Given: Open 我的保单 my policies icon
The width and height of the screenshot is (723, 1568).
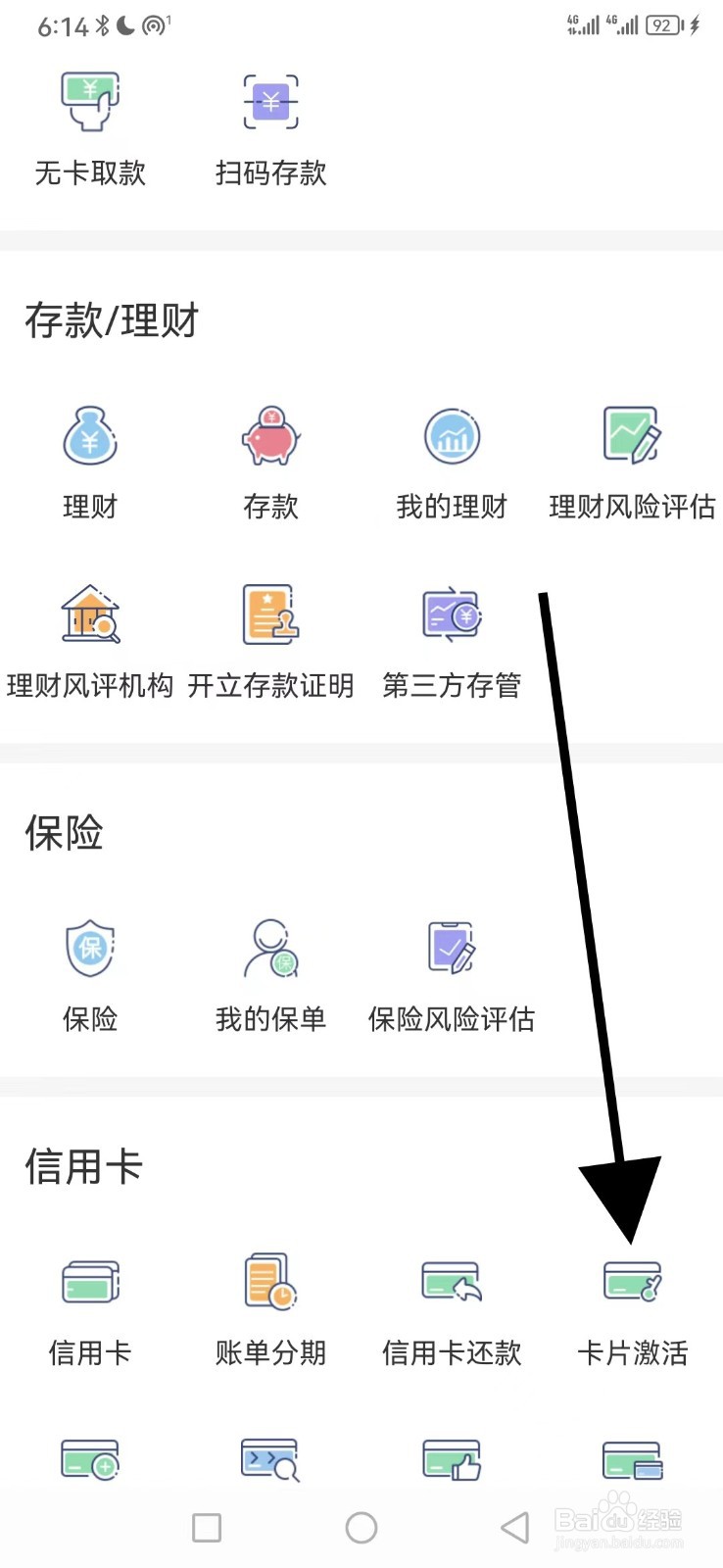Looking at the screenshot, I should [x=269, y=949].
